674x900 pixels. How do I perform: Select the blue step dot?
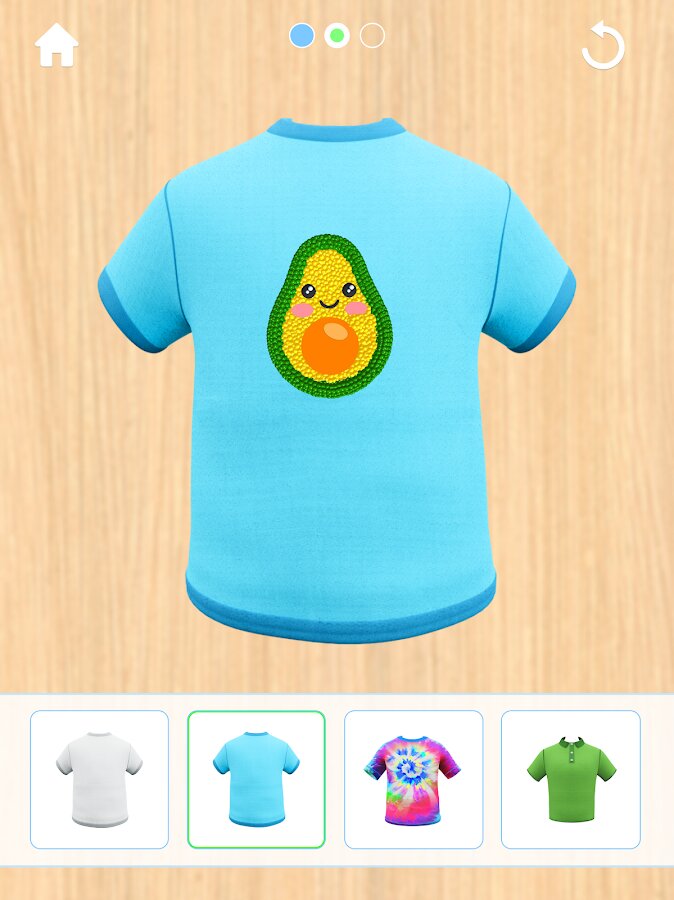[301, 36]
